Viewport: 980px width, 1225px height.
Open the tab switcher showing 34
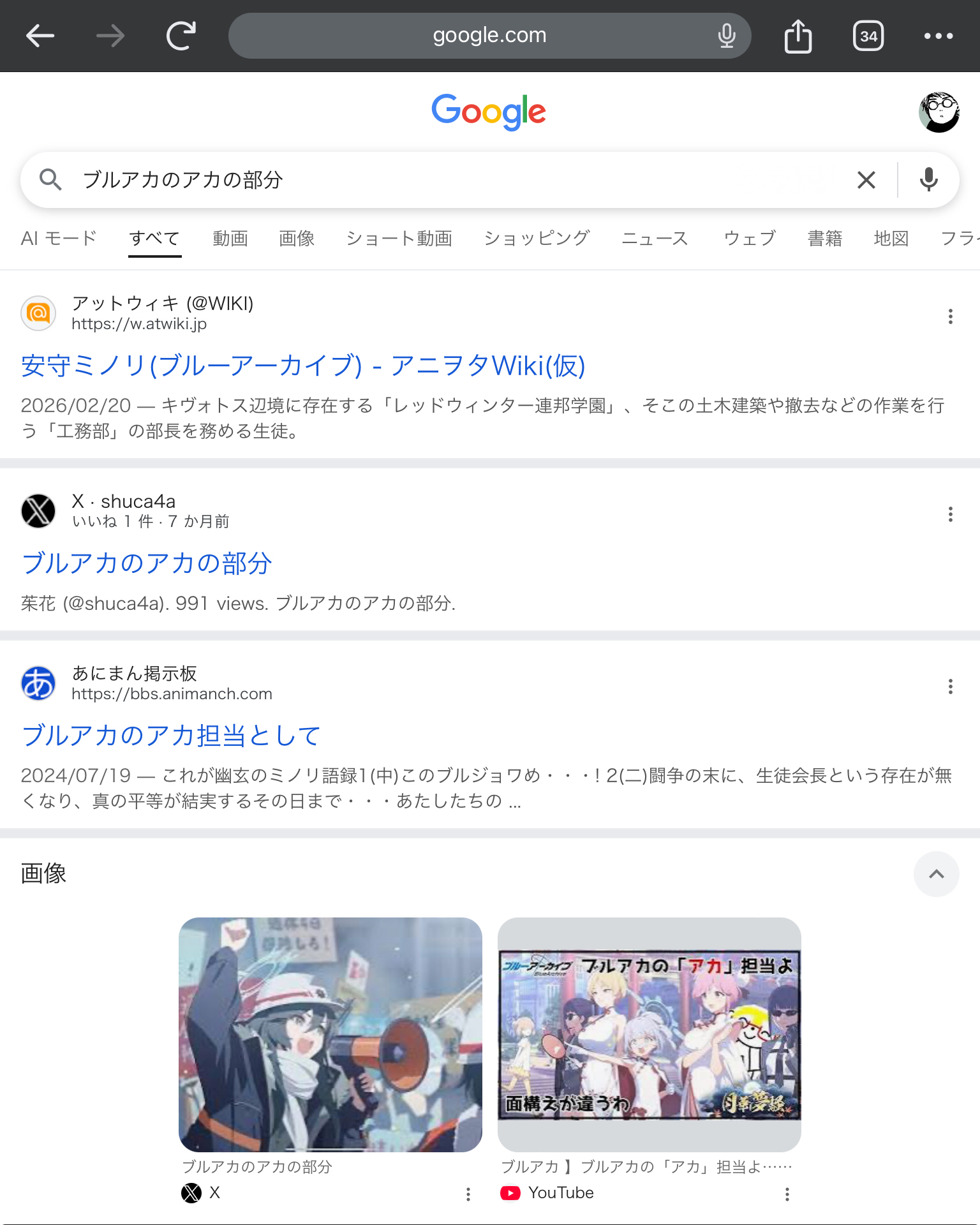click(868, 36)
